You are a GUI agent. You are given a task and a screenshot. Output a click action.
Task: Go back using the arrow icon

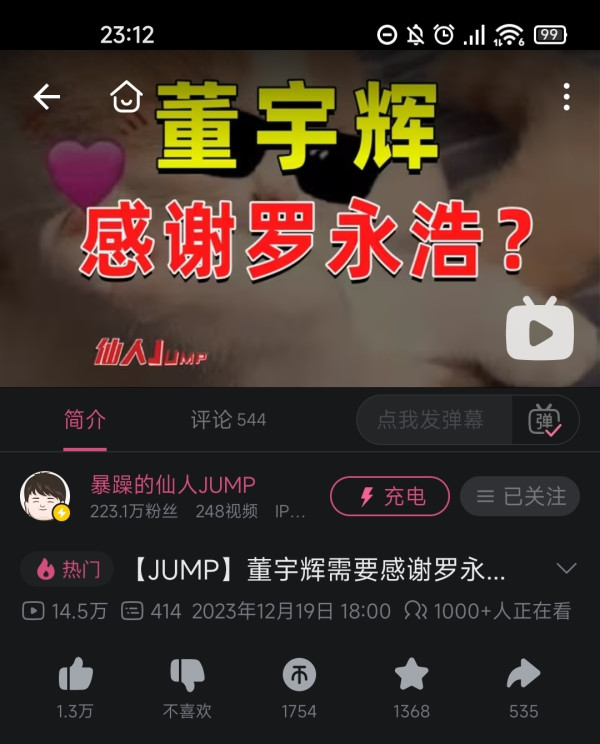coord(47,96)
